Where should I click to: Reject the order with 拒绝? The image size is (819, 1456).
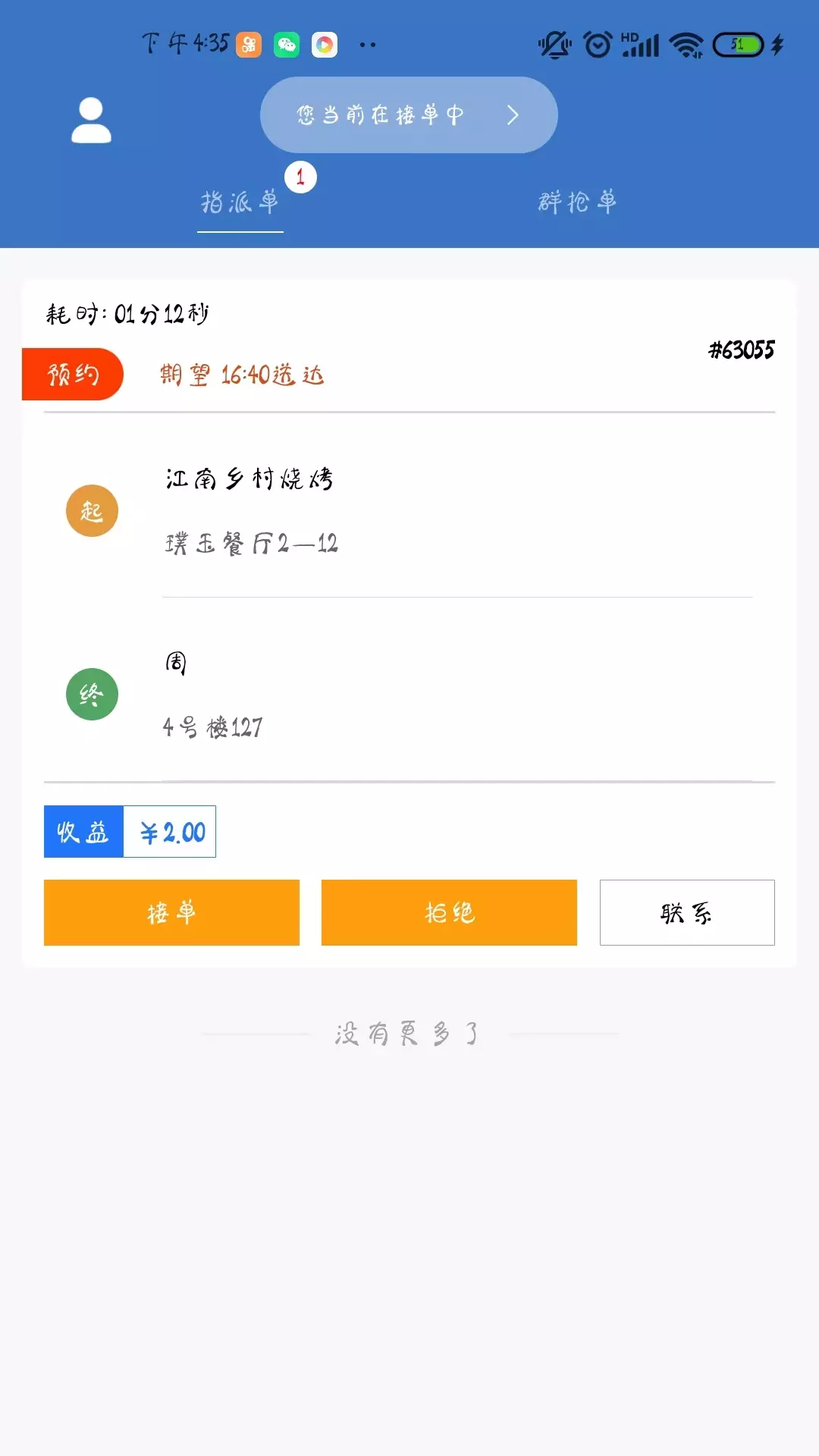tap(449, 912)
